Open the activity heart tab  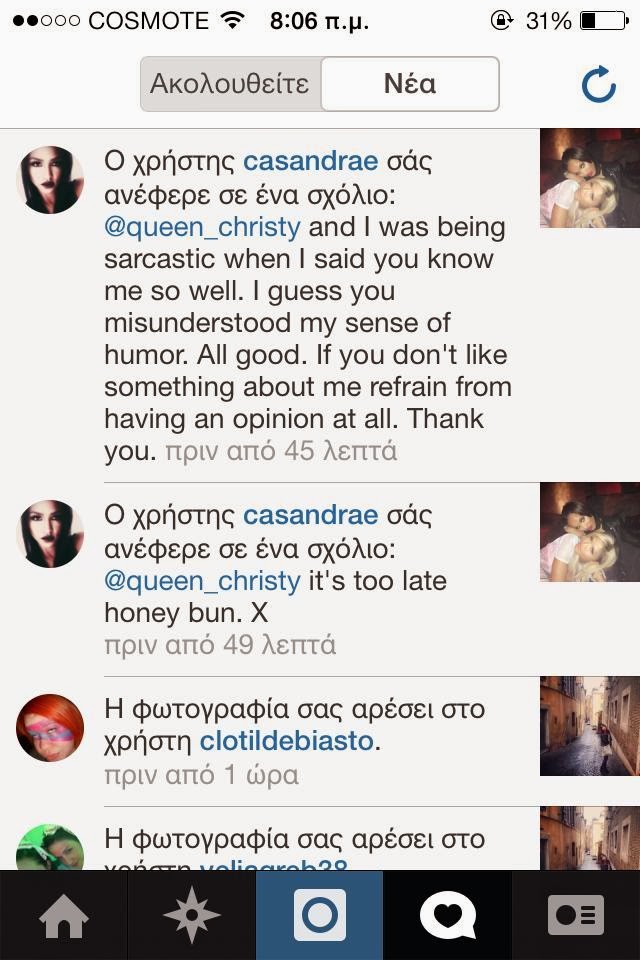point(448,915)
